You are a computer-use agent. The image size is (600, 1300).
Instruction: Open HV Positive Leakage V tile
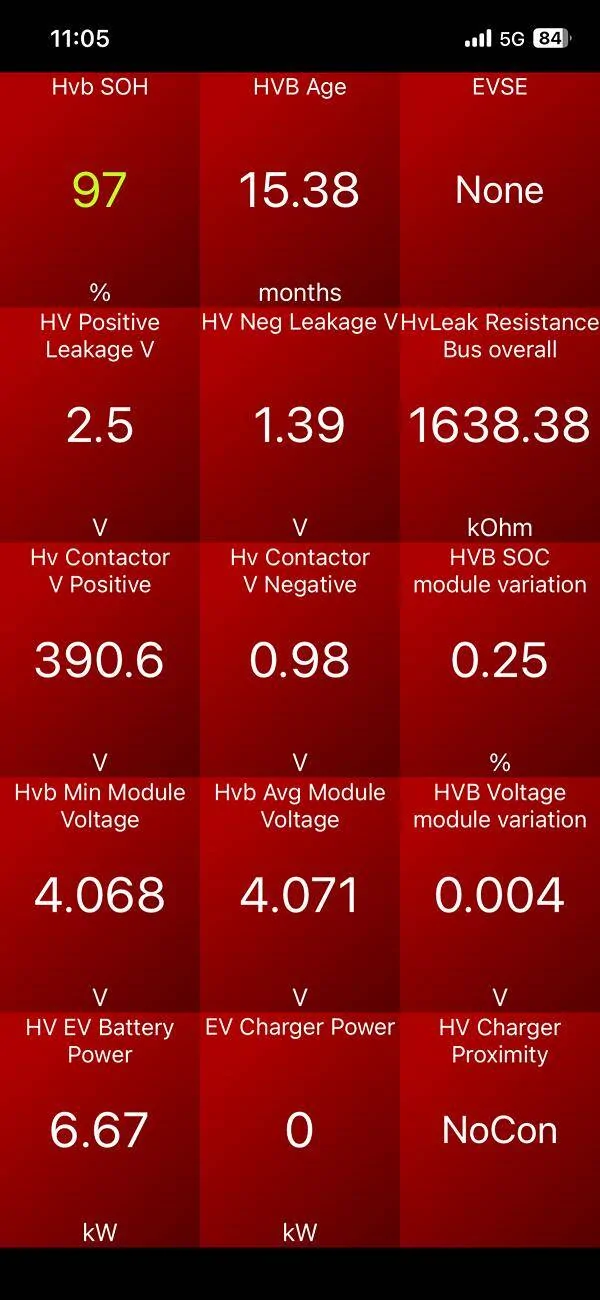[x=100, y=425]
